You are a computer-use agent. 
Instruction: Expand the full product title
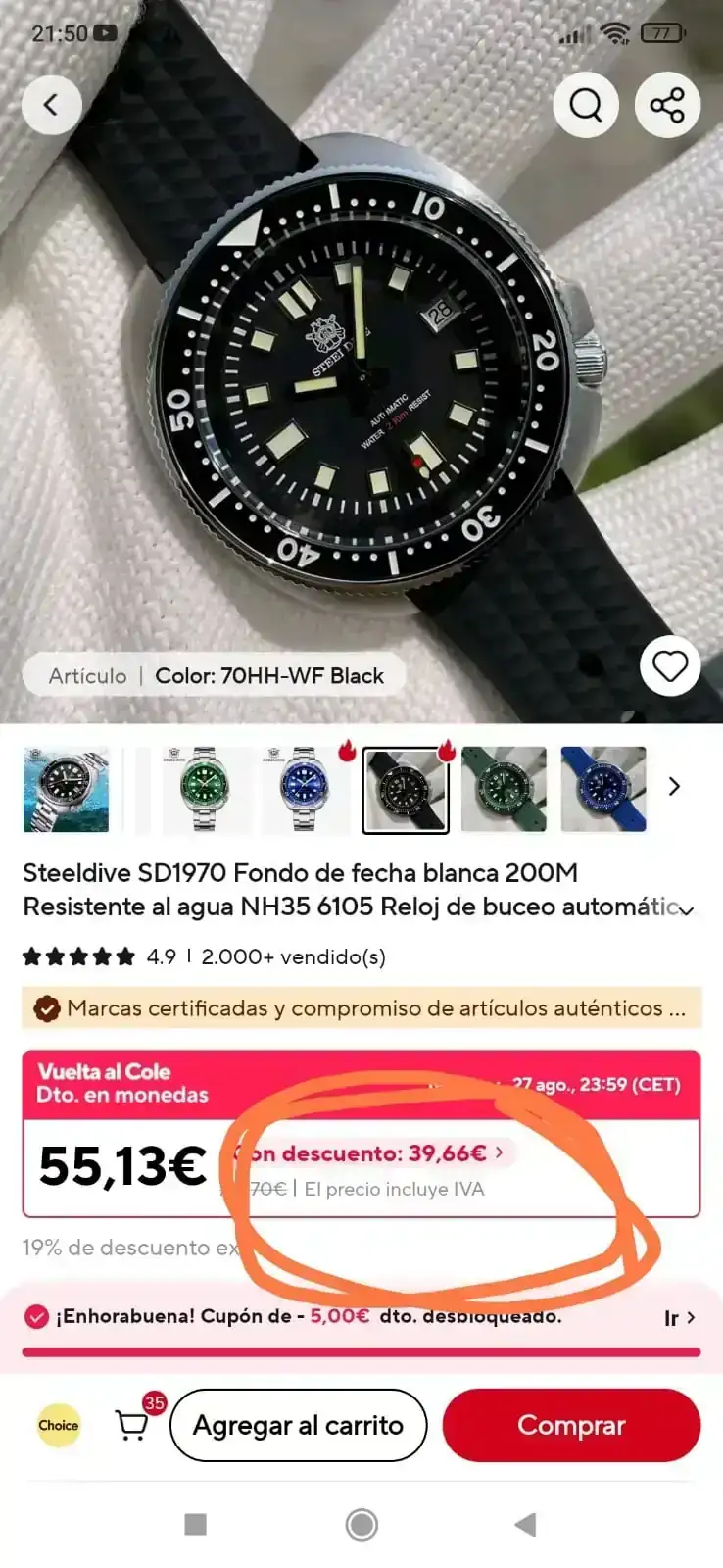point(687,910)
